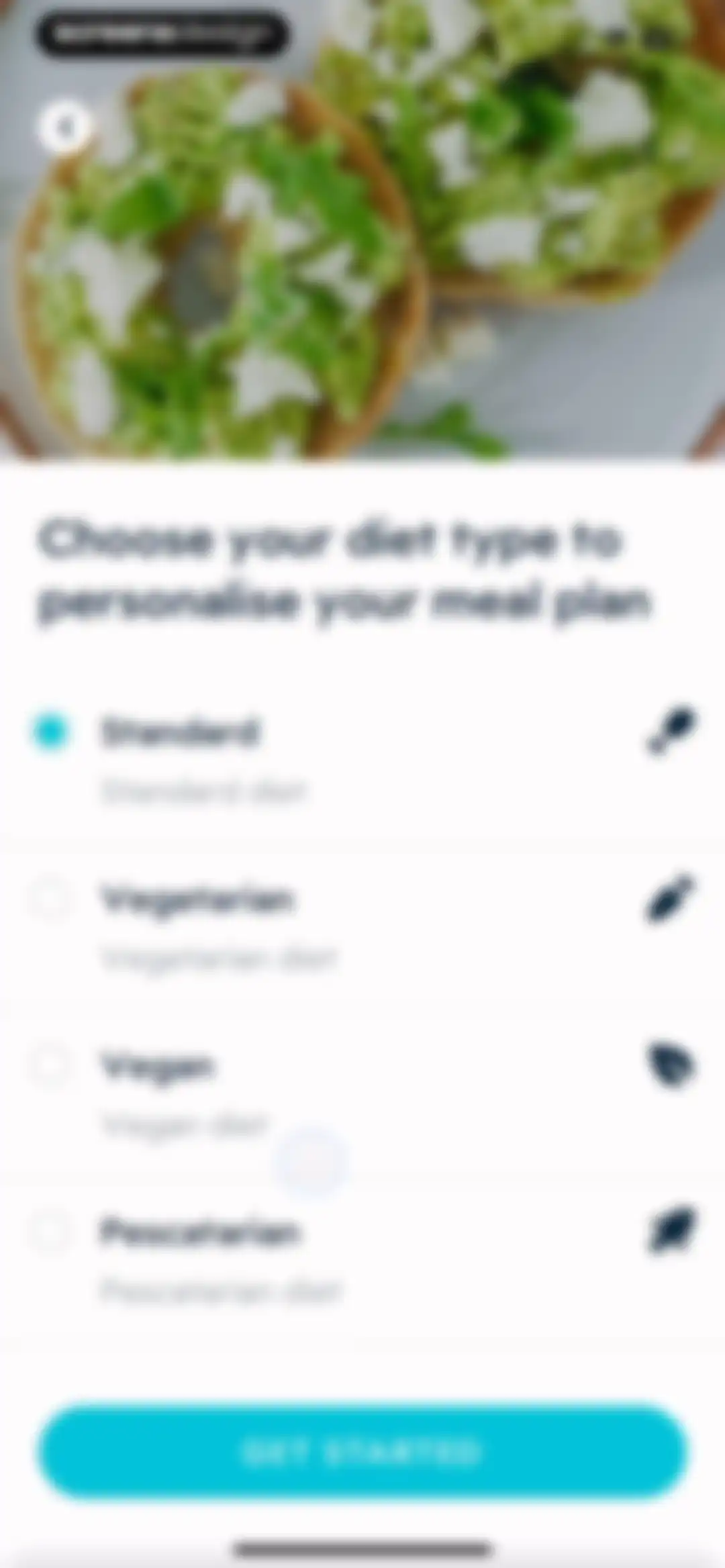The width and height of the screenshot is (725, 1568).
Task: Go back using the round arrow button
Action: click(64, 127)
